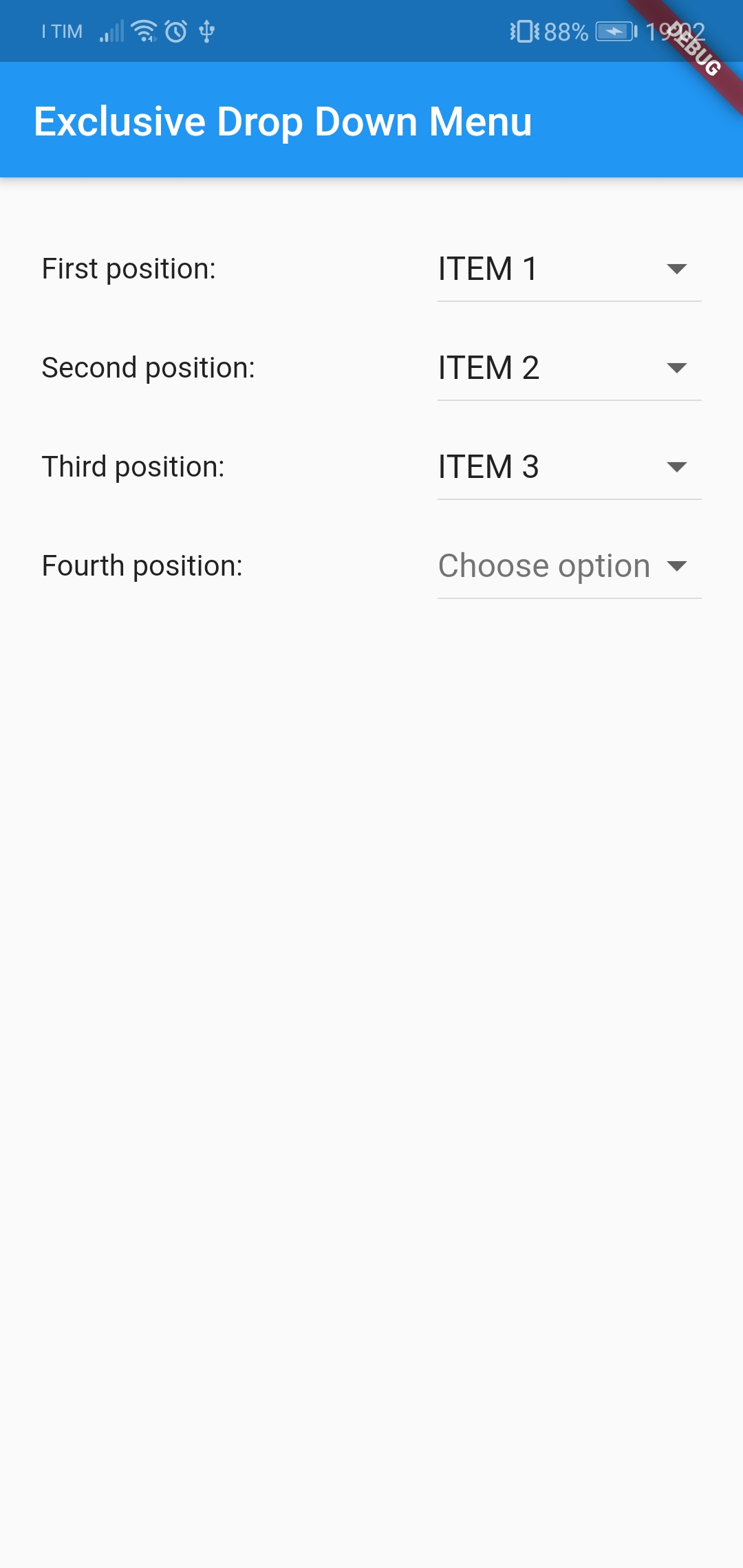743x1568 pixels.
Task: Select the ITEM 1 dropdown value
Action: tap(488, 269)
